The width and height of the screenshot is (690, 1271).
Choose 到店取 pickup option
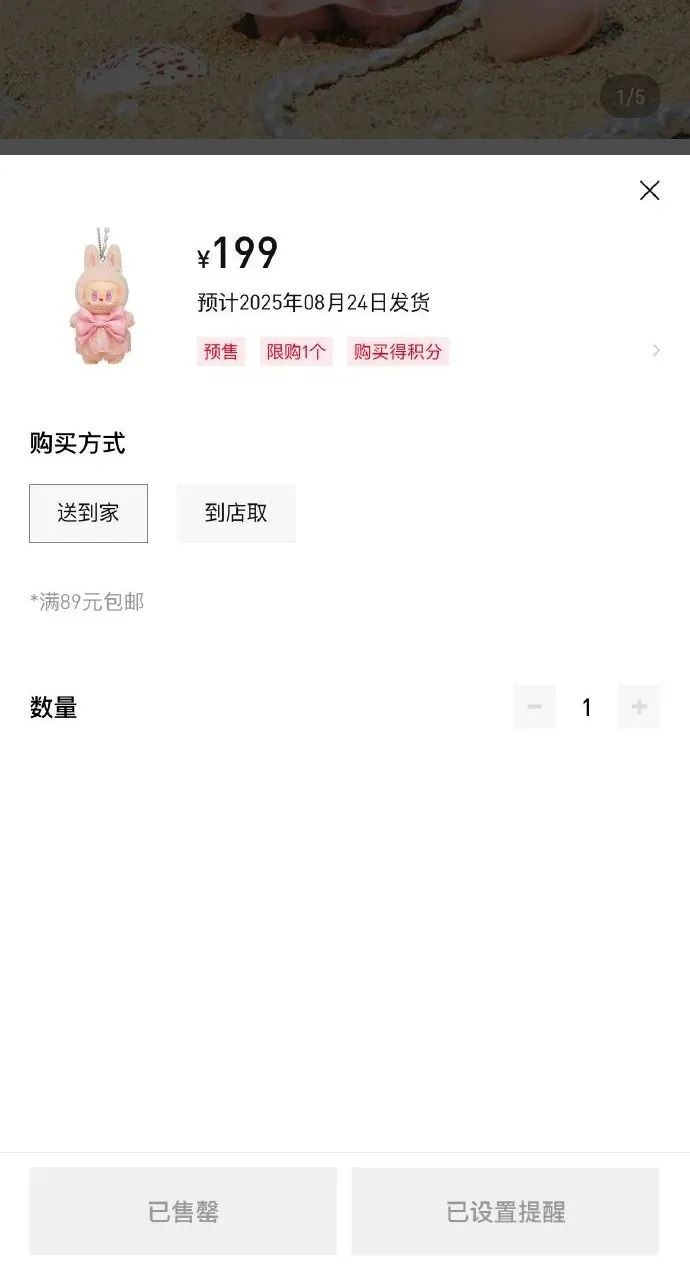(236, 513)
